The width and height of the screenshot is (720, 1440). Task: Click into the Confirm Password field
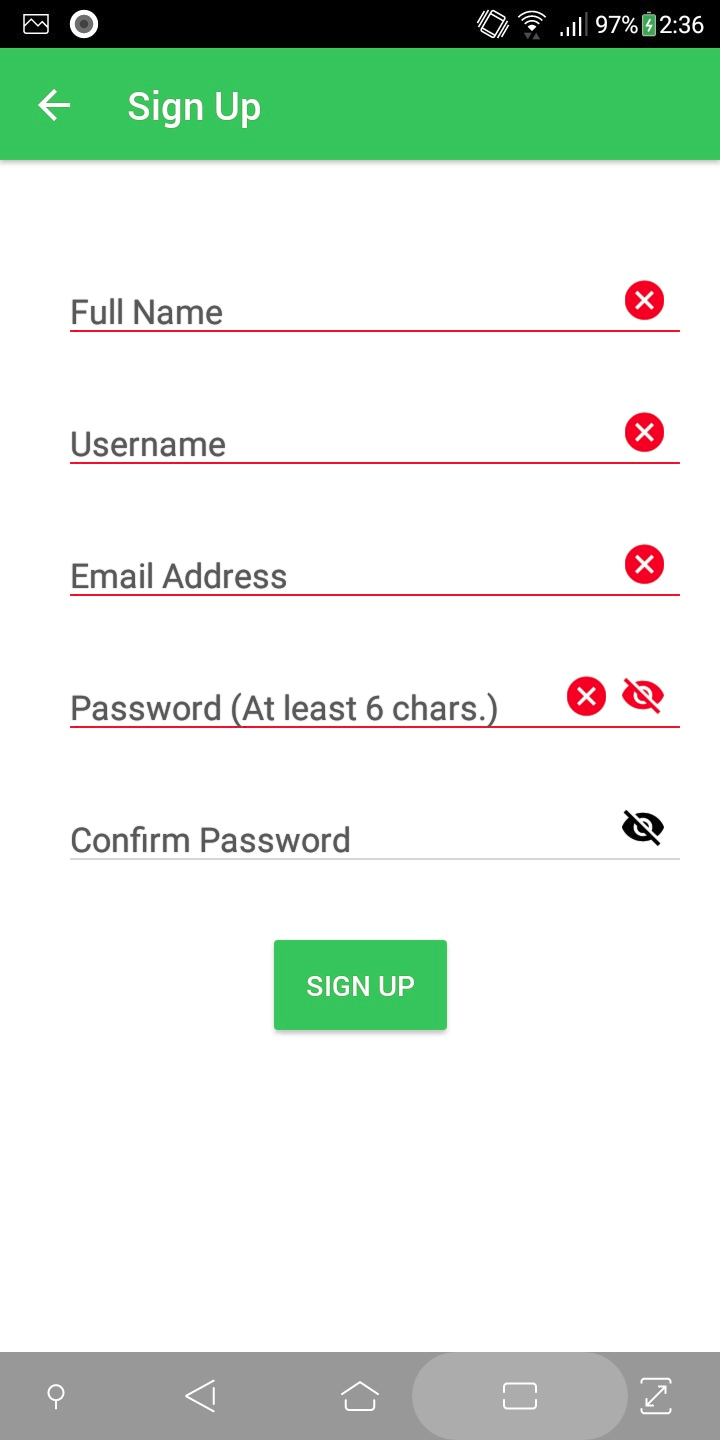300,840
